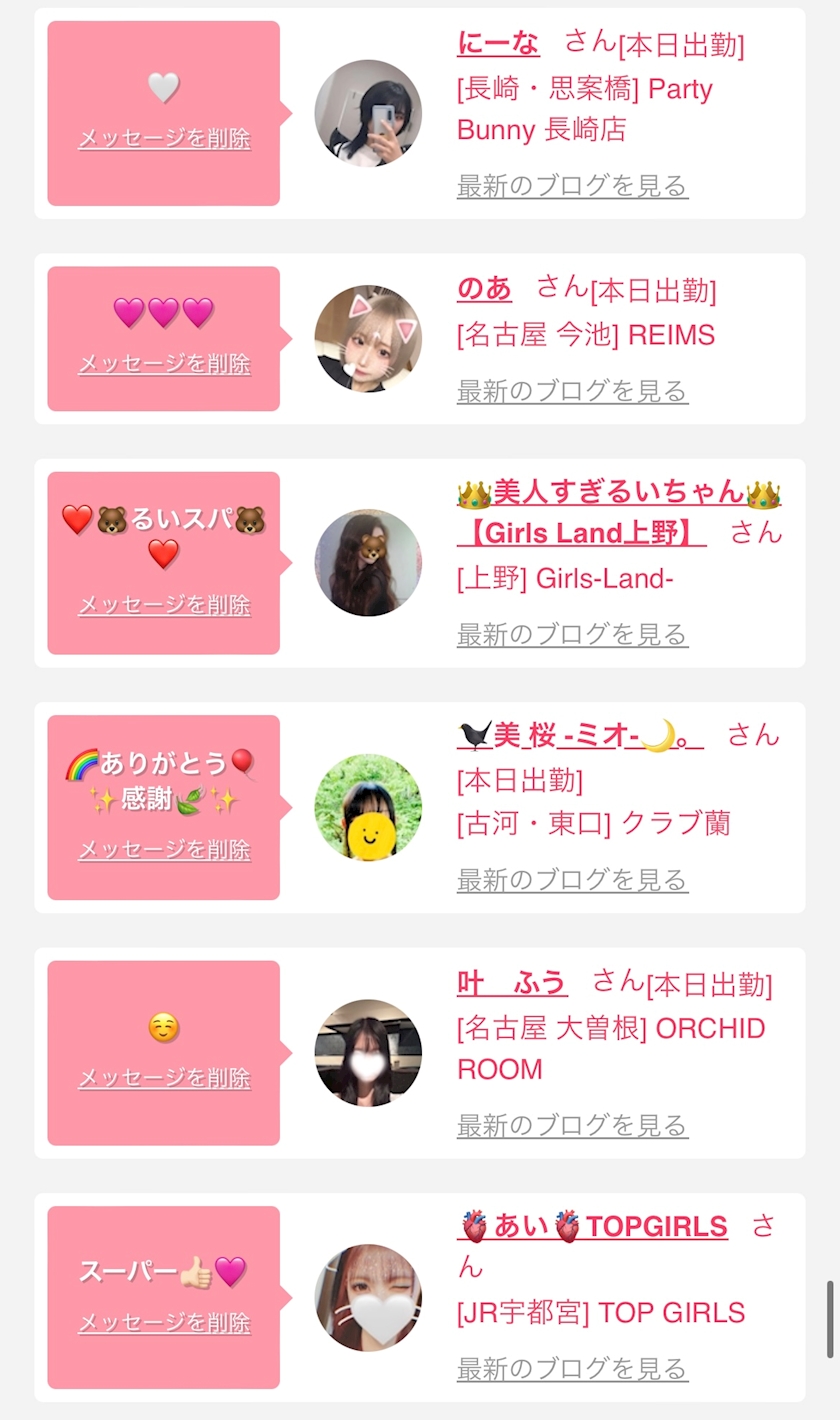Image resolution: width=840 pixels, height=1420 pixels.
Task: Open 叶 ふう's profile name link
Action: click(x=512, y=983)
